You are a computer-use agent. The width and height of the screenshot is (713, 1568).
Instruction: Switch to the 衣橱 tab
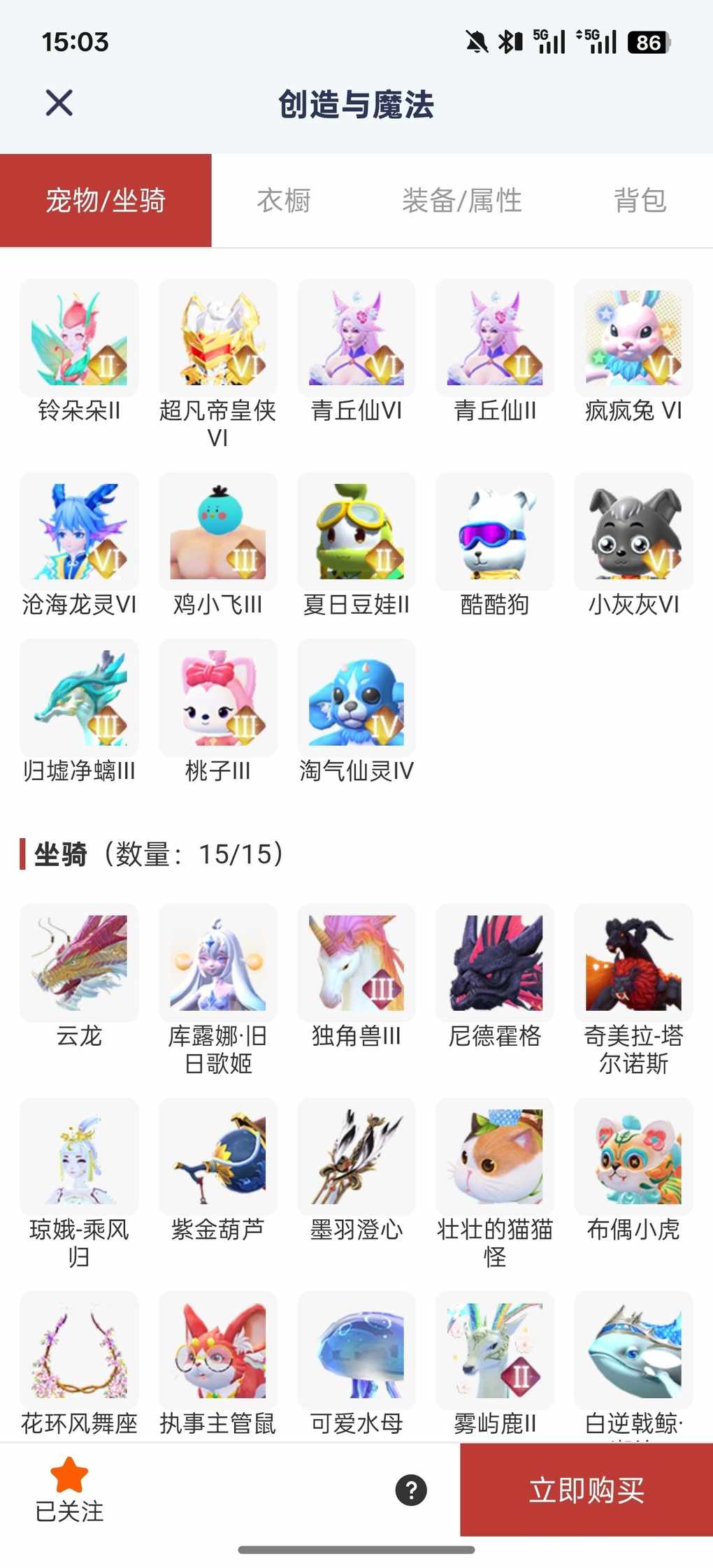click(x=283, y=201)
